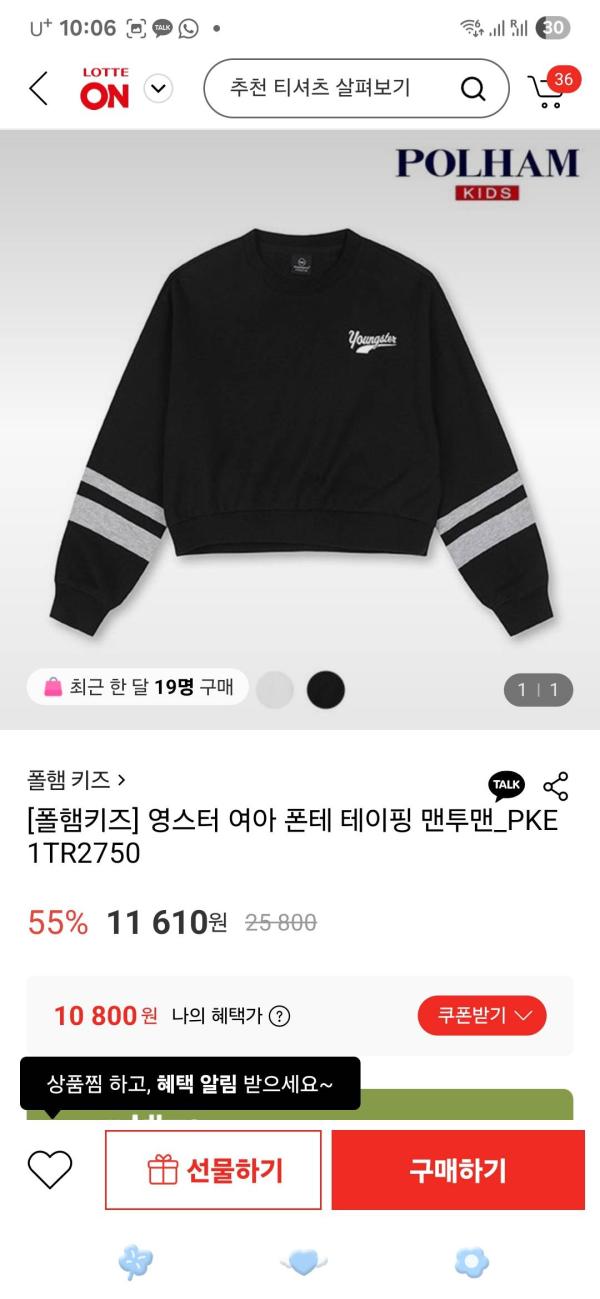Tap 선물하기 to send as gift
Image resolution: width=600 pixels, height=1299 pixels.
(x=214, y=1170)
